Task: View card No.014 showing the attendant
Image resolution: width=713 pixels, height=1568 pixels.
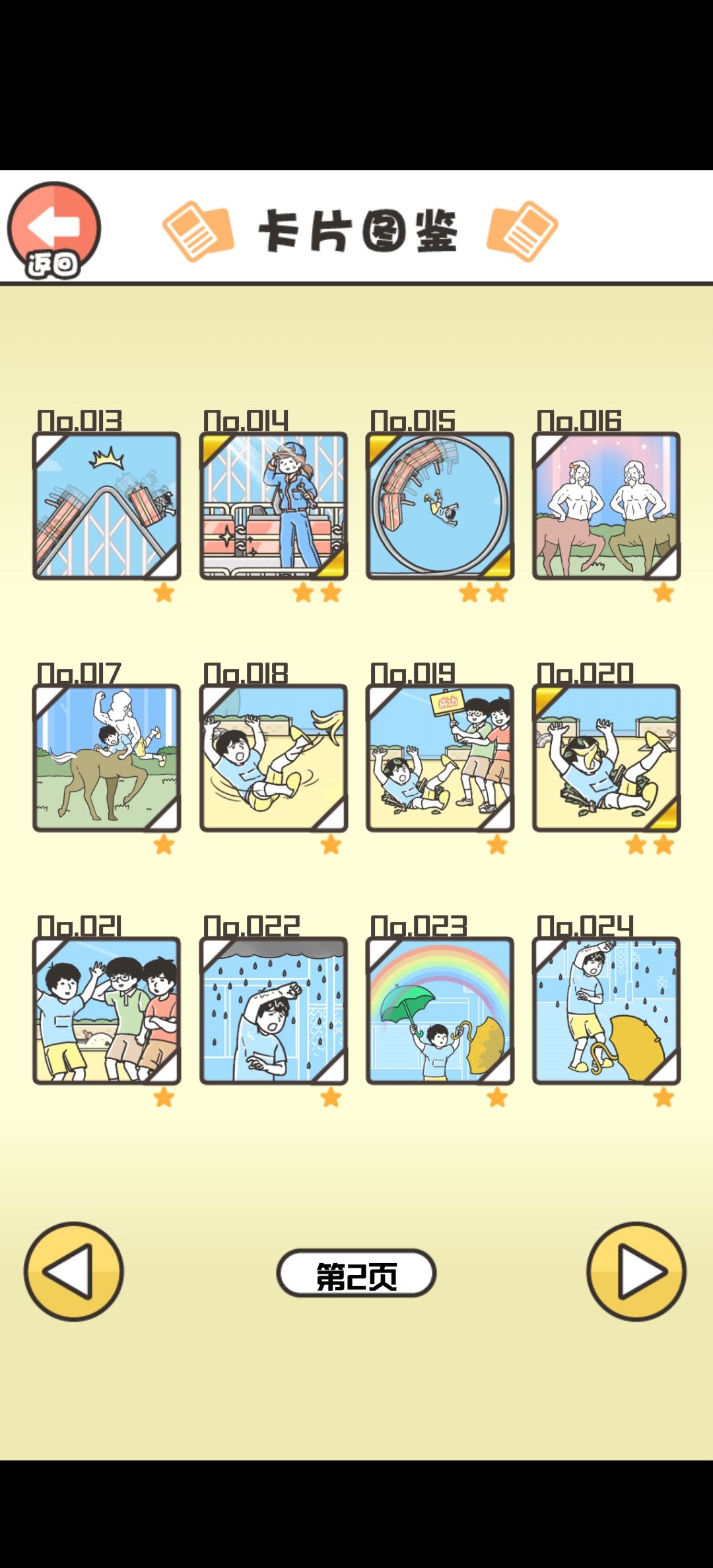Action: (273, 505)
